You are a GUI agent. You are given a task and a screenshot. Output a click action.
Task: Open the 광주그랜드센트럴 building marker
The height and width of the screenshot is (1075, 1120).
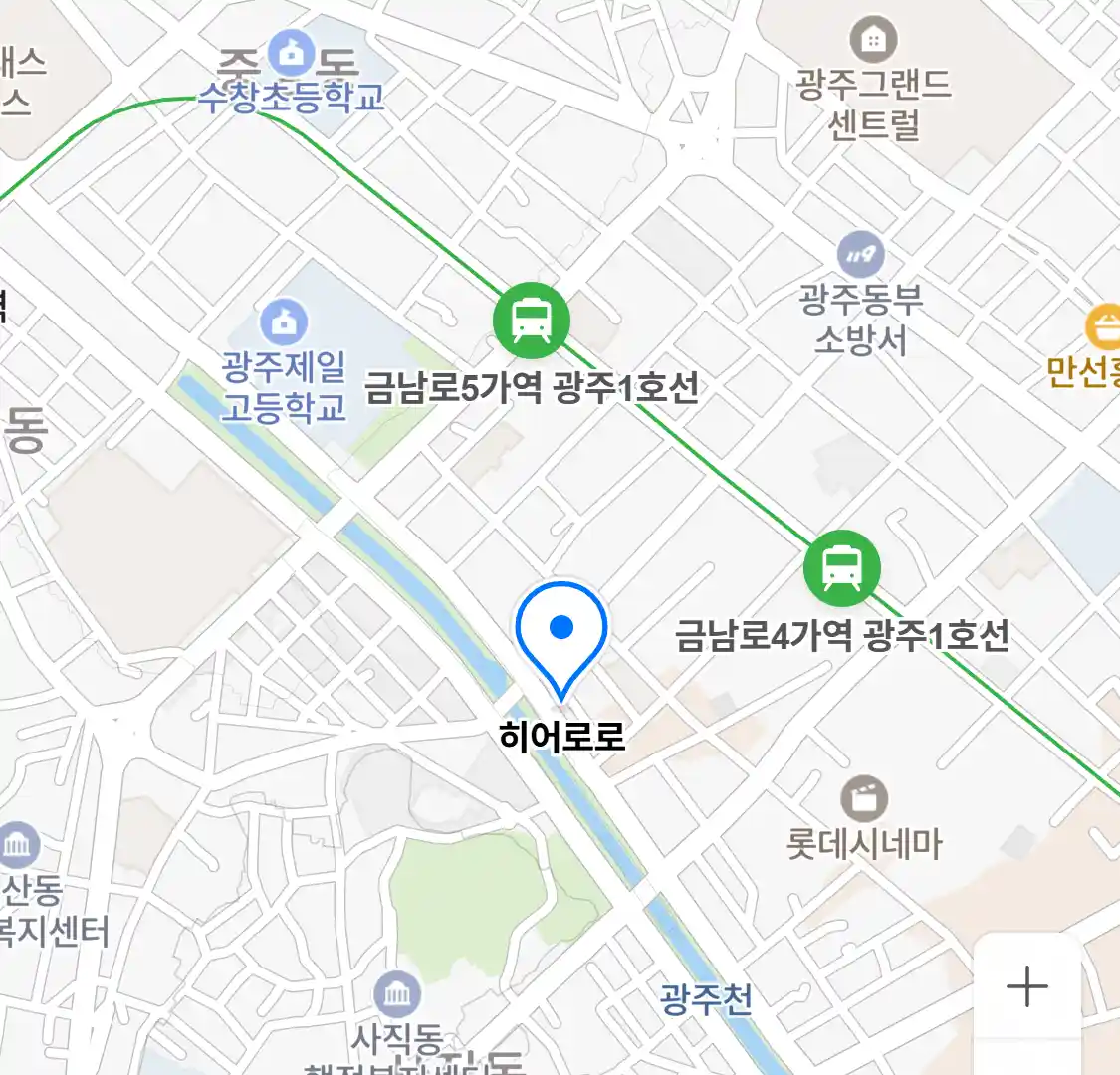click(873, 41)
